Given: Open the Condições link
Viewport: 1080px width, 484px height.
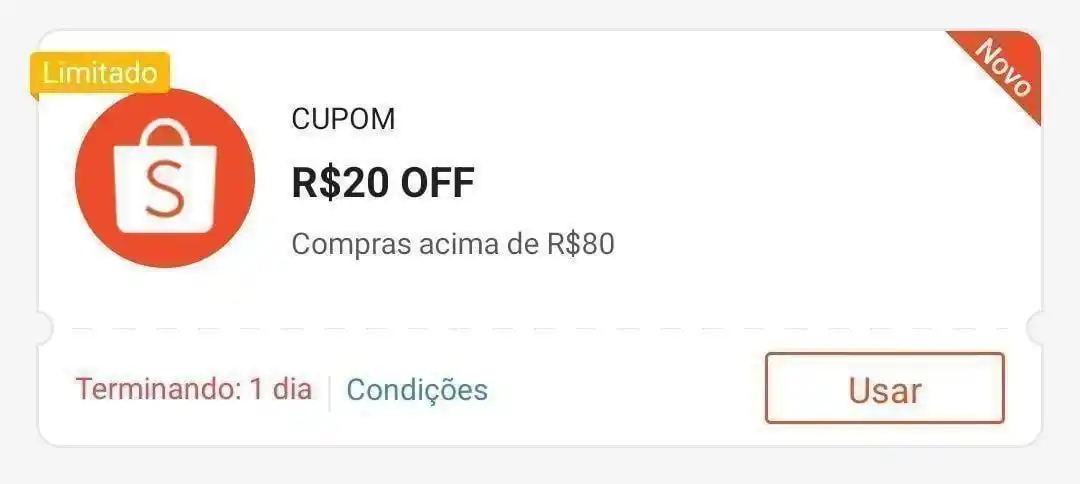Looking at the screenshot, I should [417, 390].
